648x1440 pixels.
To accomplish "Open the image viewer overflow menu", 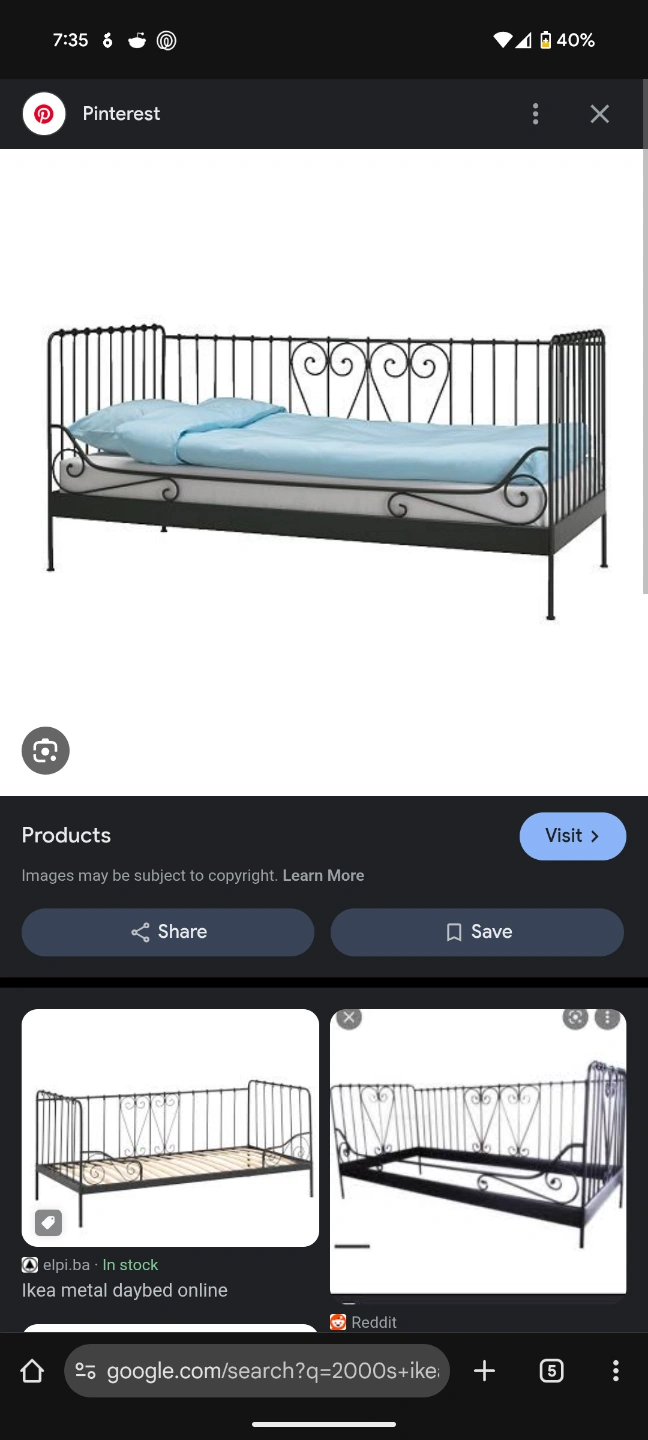I will 536,114.
